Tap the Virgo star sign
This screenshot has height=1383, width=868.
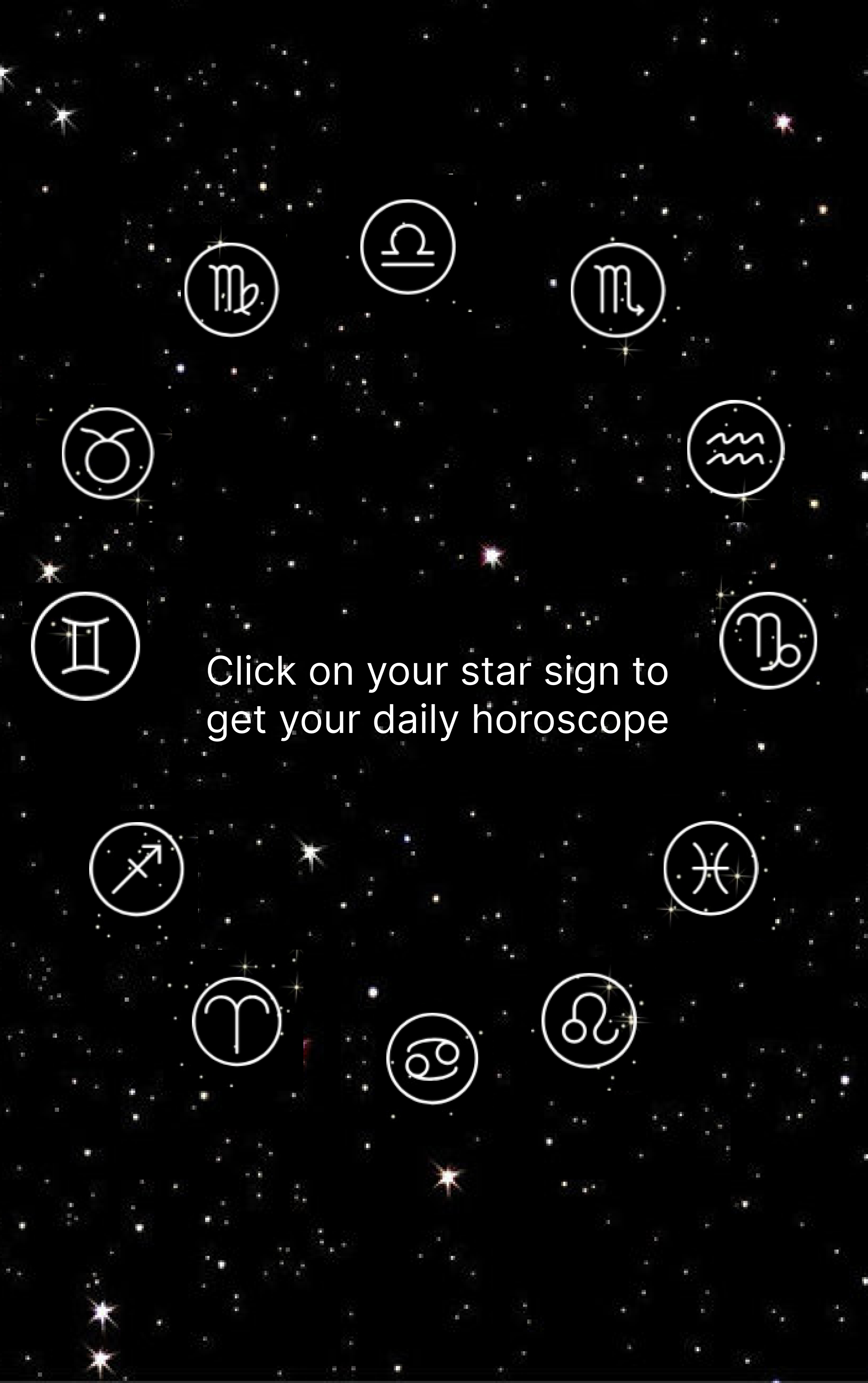(232, 290)
